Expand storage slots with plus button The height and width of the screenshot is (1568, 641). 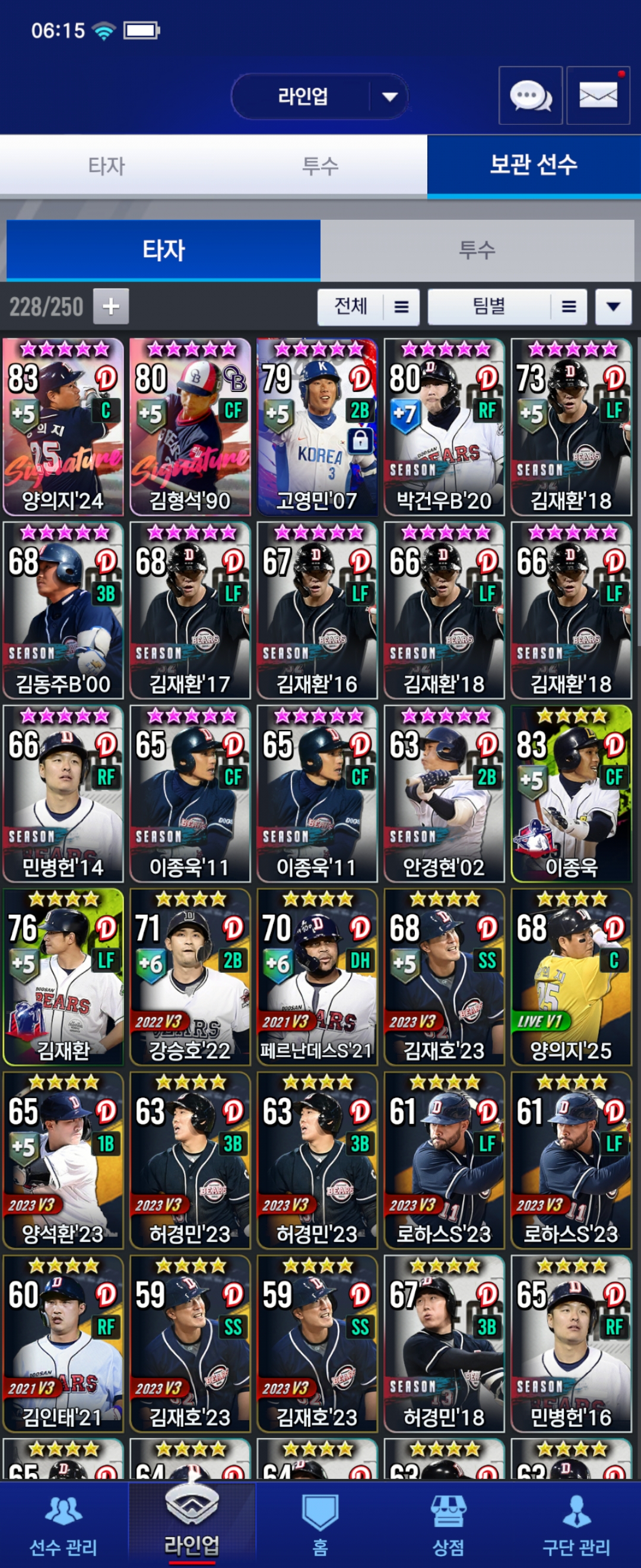pos(110,306)
